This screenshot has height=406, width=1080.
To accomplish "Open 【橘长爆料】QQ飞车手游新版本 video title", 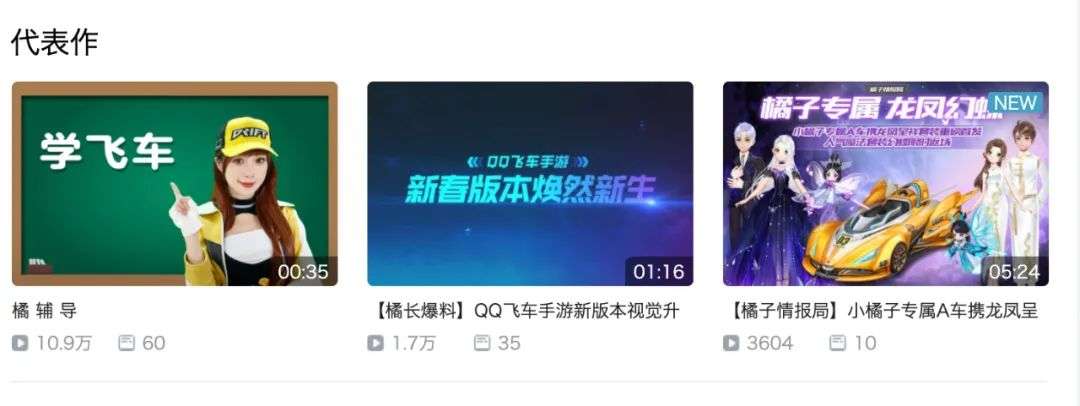I will pyautogui.click(x=523, y=311).
